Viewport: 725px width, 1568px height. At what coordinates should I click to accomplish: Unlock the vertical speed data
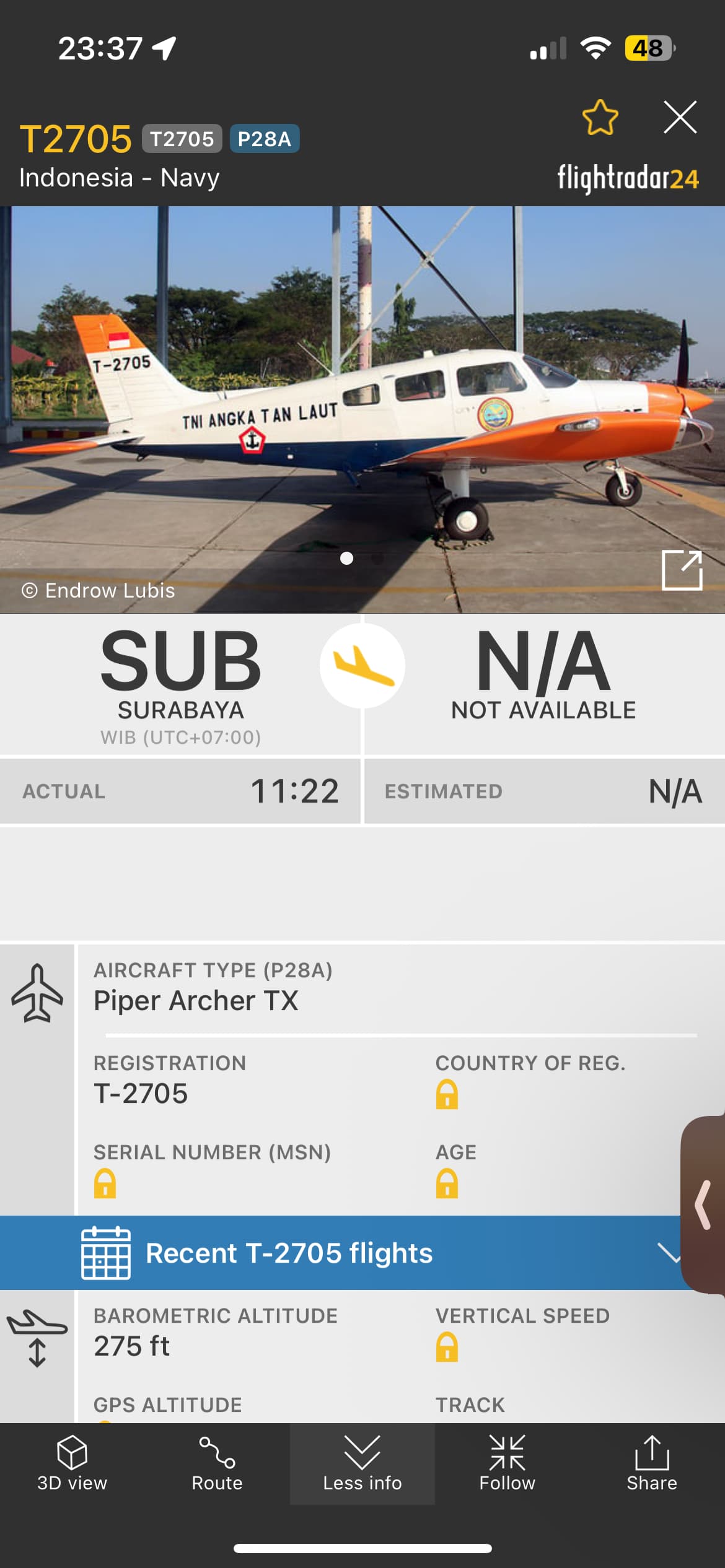[447, 1347]
